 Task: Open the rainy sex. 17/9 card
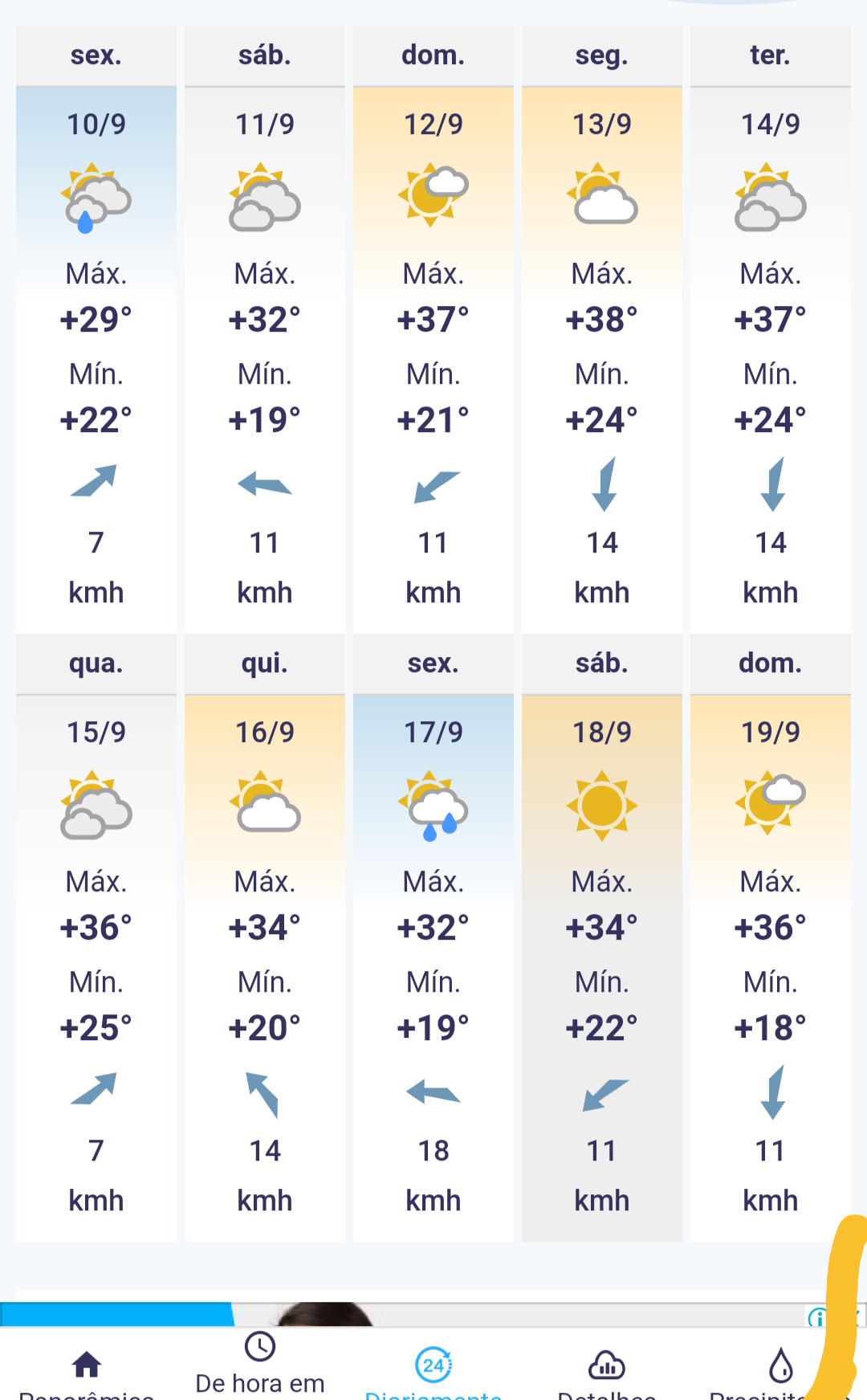tap(433, 937)
